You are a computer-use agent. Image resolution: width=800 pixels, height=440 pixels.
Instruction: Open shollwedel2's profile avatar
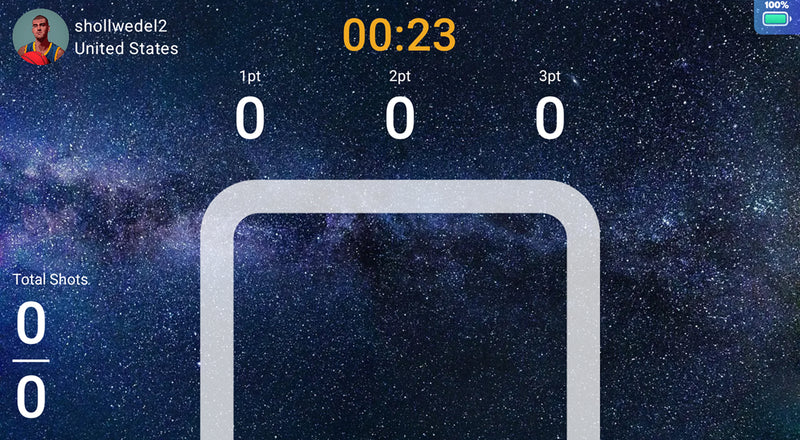[40, 38]
